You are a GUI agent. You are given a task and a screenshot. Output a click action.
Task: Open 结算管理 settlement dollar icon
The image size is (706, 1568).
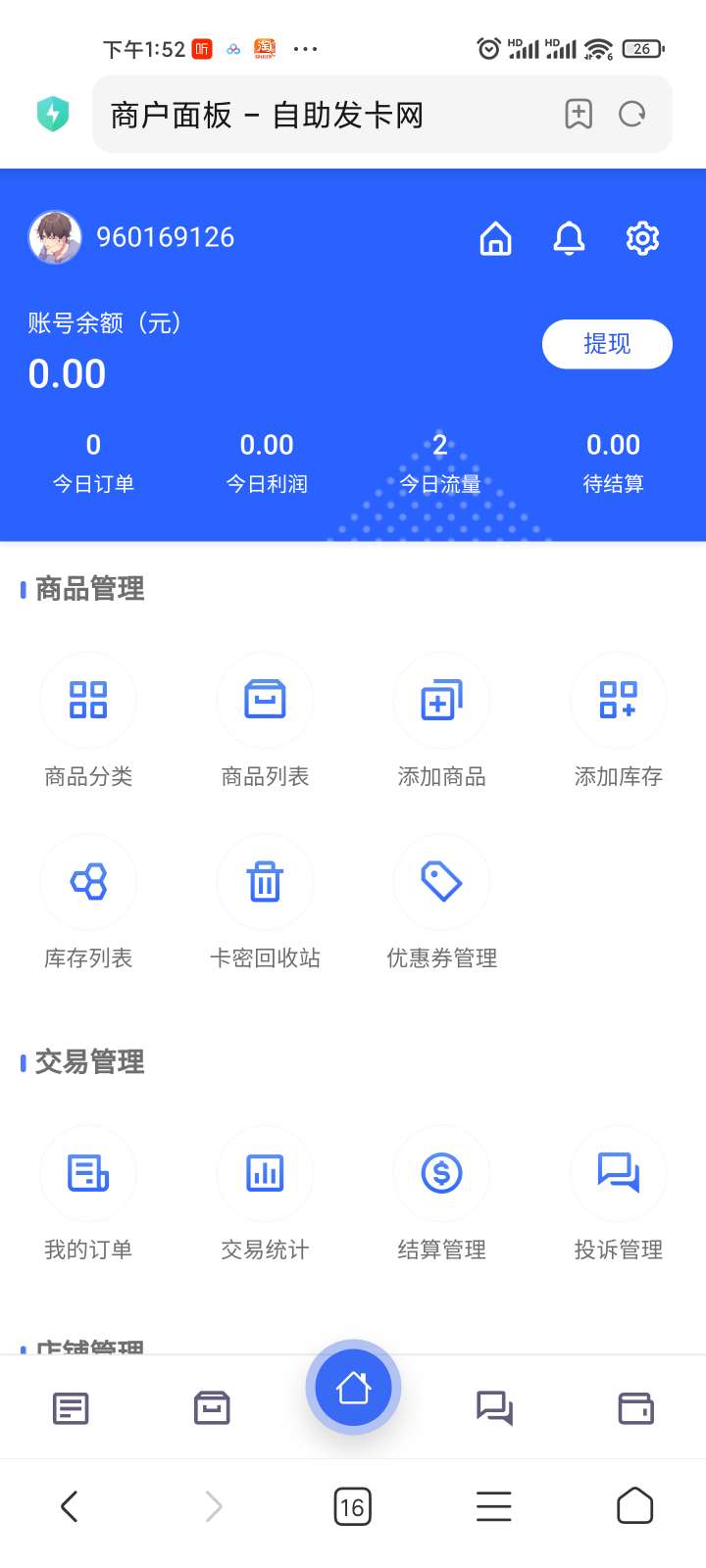point(441,1172)
